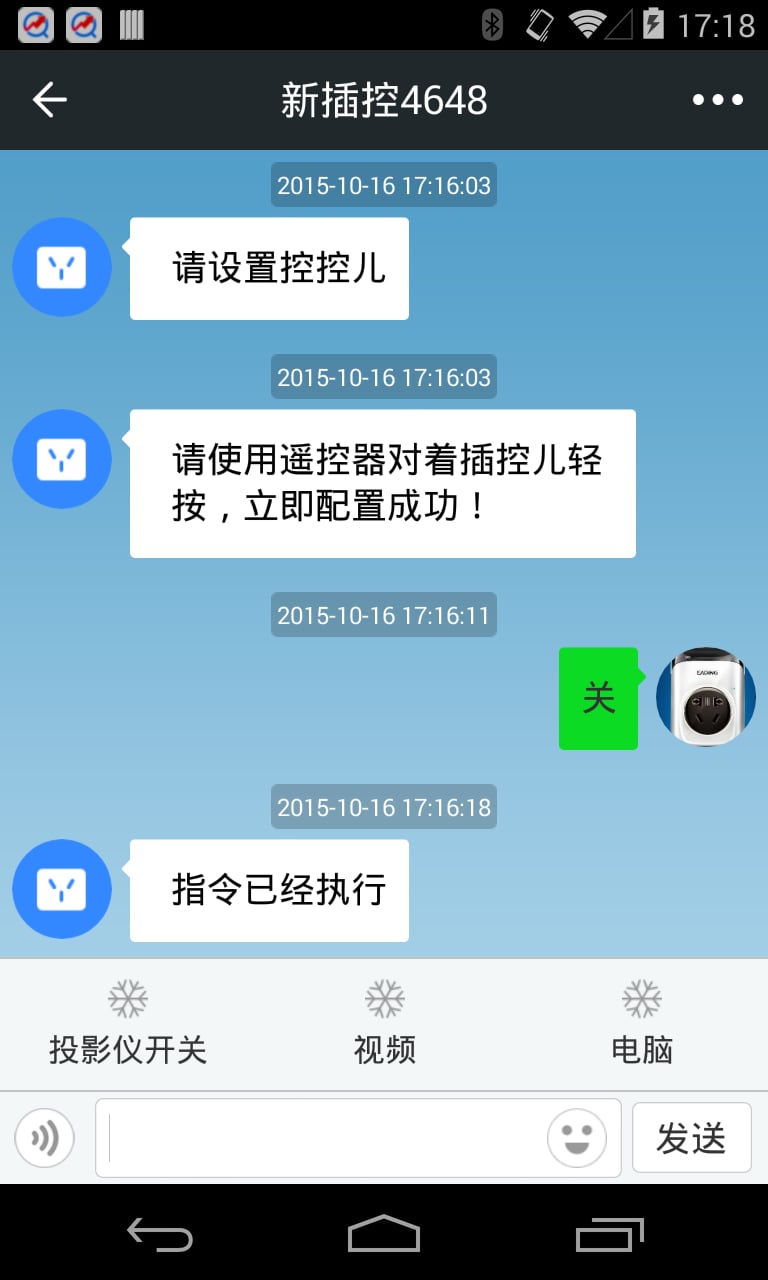Choose the 电脑 shortcut

click(641, 1024)
